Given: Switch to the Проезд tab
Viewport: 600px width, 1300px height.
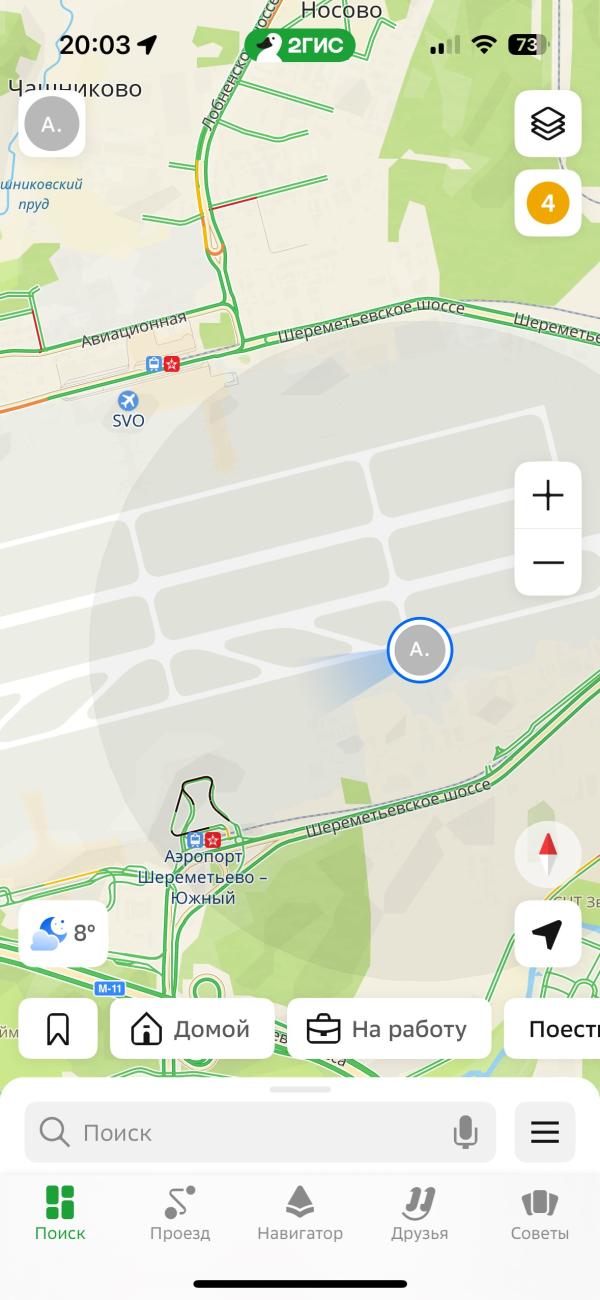Looking at the screenshot, I should tap(180, 1212).
